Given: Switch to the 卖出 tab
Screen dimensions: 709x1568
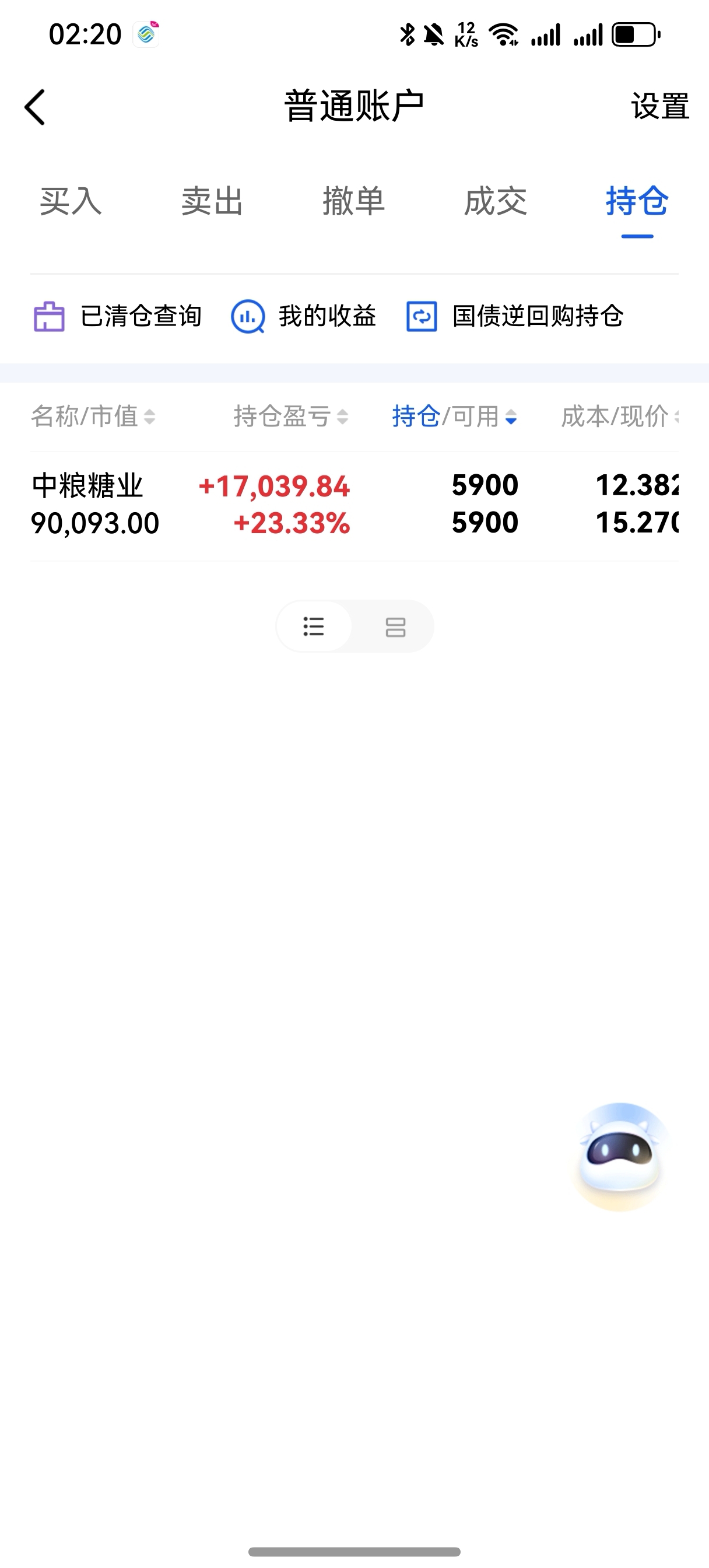Looking at the screenshot, I should 212,201.
